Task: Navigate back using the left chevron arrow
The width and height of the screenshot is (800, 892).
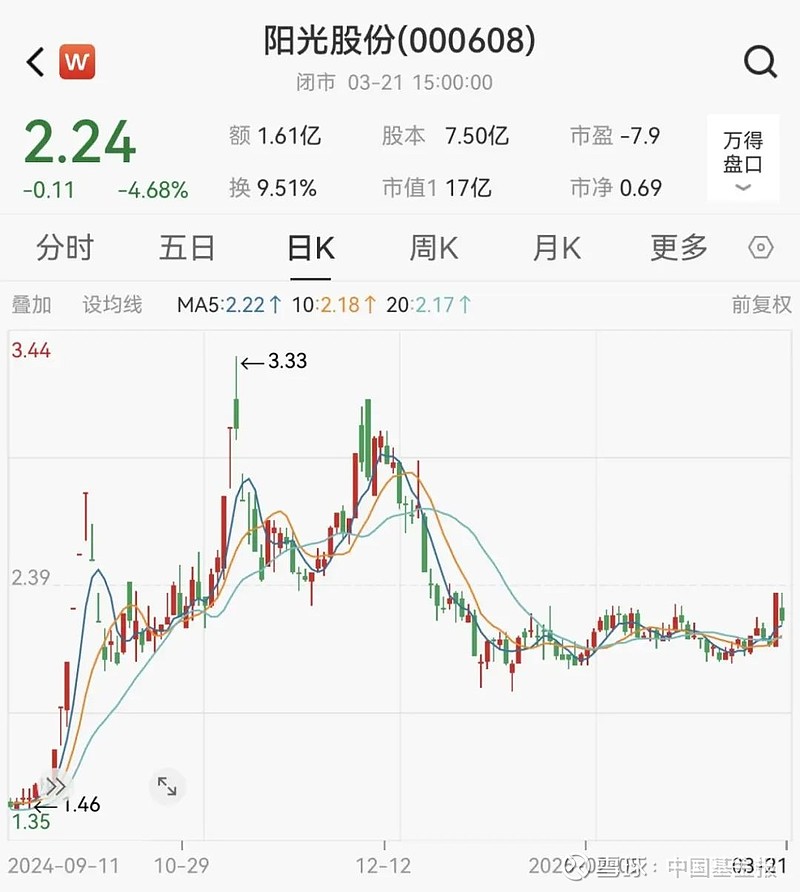Action: pos(33,62)
